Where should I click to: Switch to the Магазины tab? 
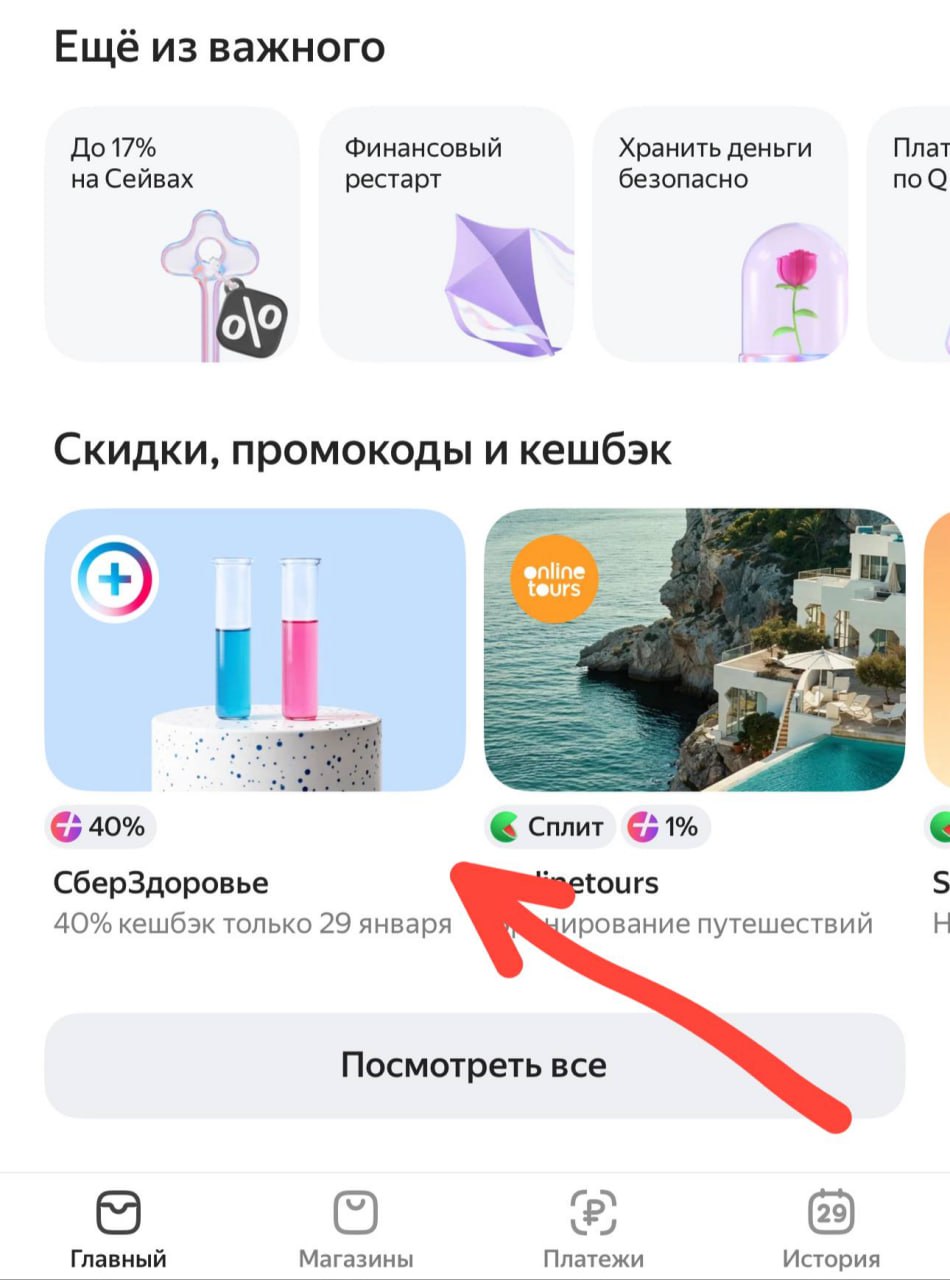355,1228
